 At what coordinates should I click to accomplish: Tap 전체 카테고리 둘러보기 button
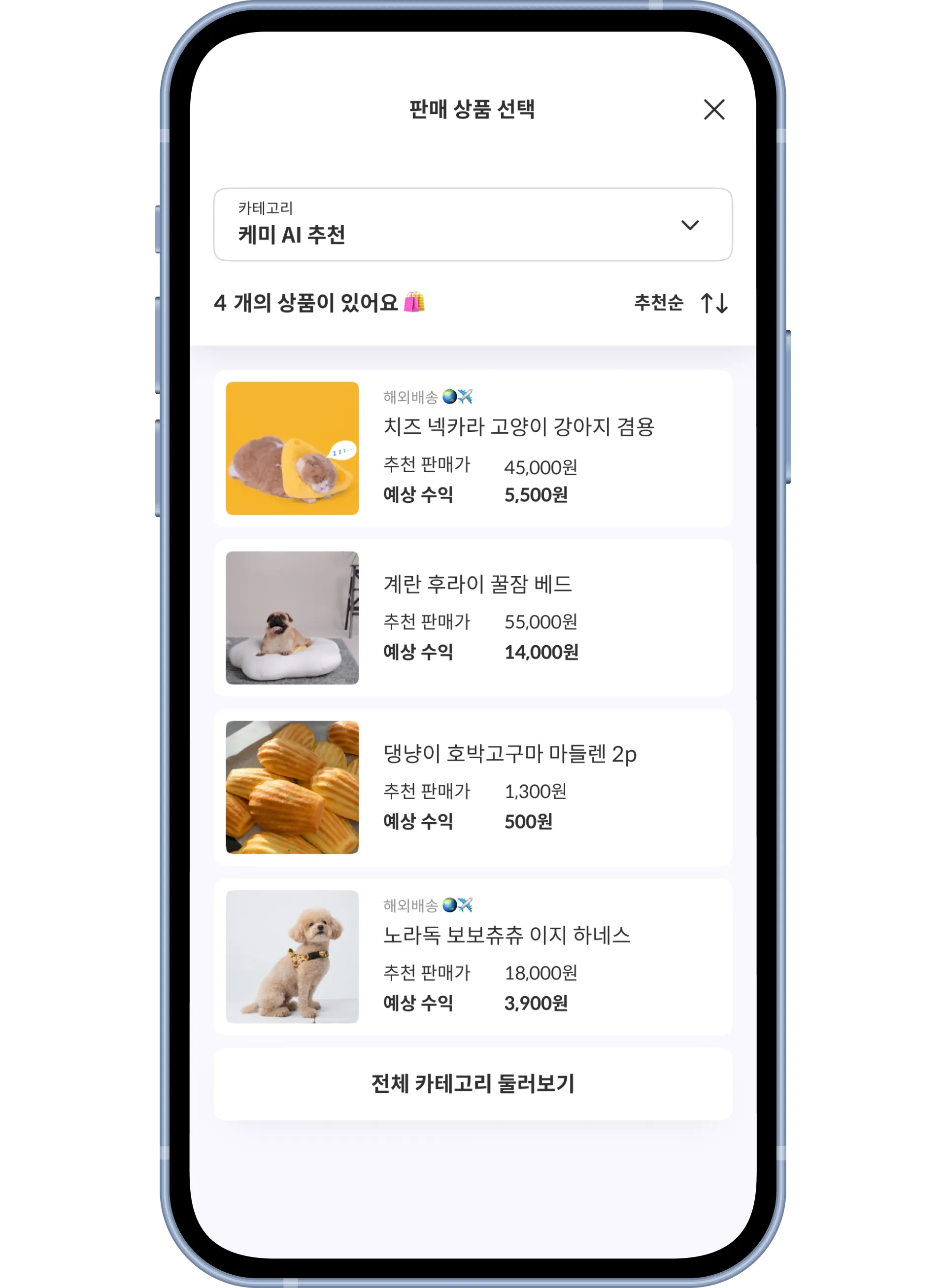[473, 1083]
